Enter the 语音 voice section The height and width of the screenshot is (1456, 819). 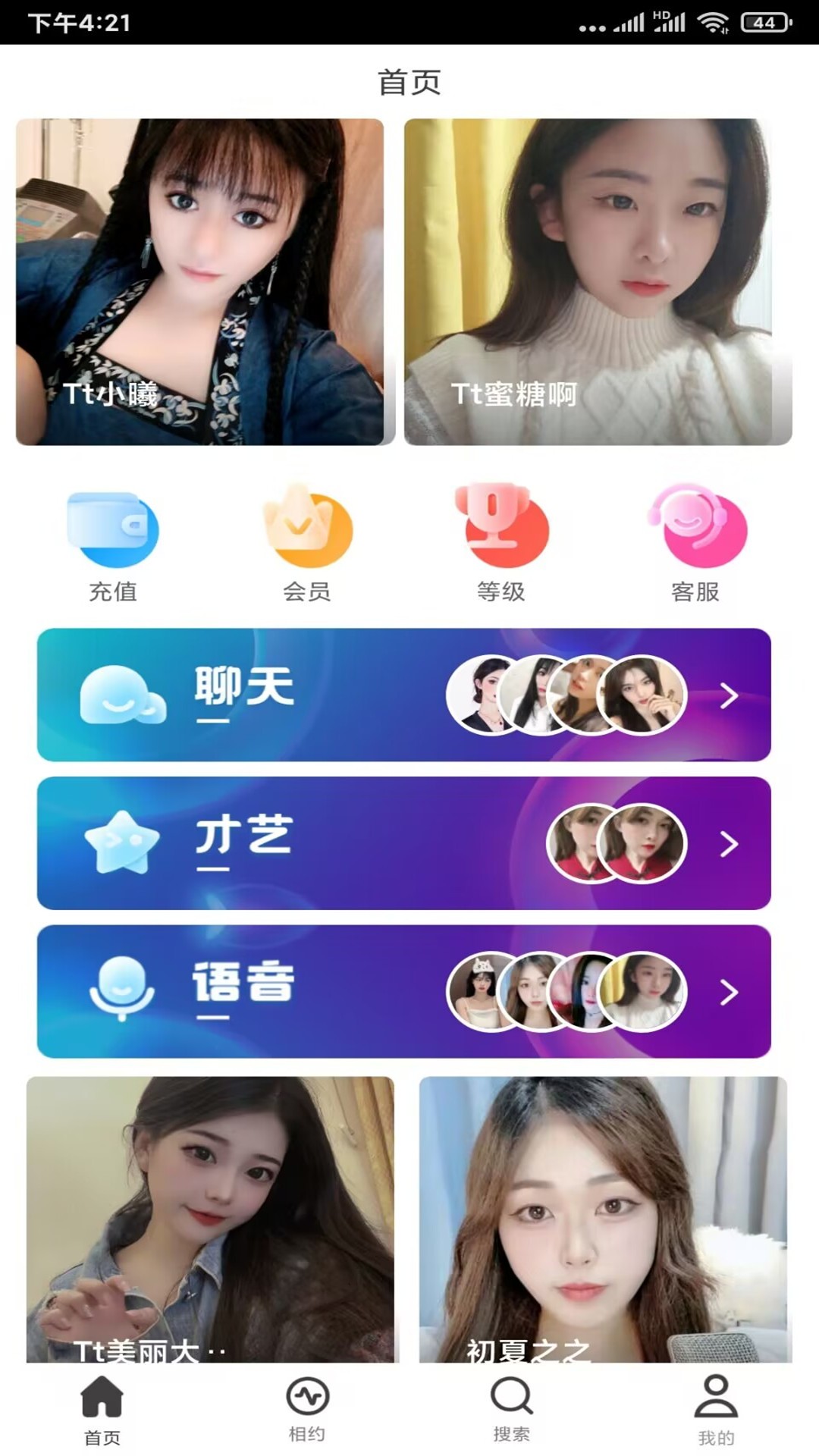(403, 992)
